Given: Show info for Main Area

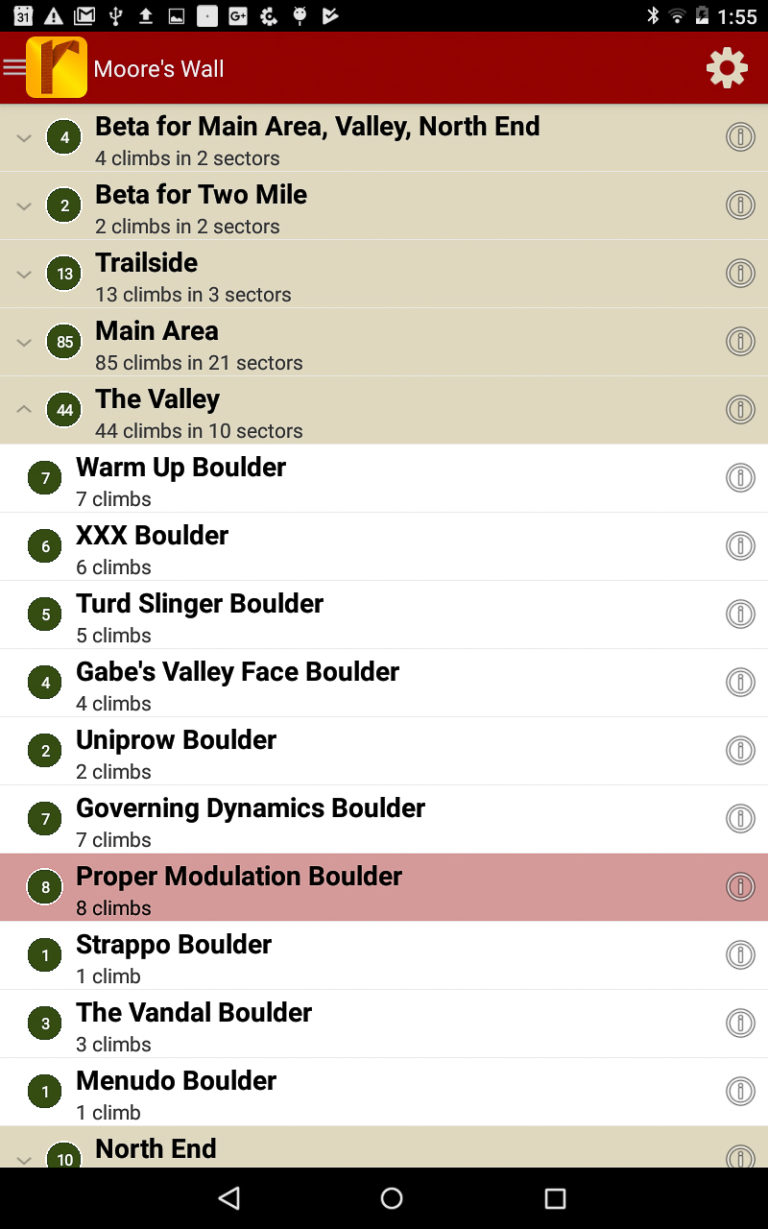Looking at the screenshot, I should tap(740, 342).
